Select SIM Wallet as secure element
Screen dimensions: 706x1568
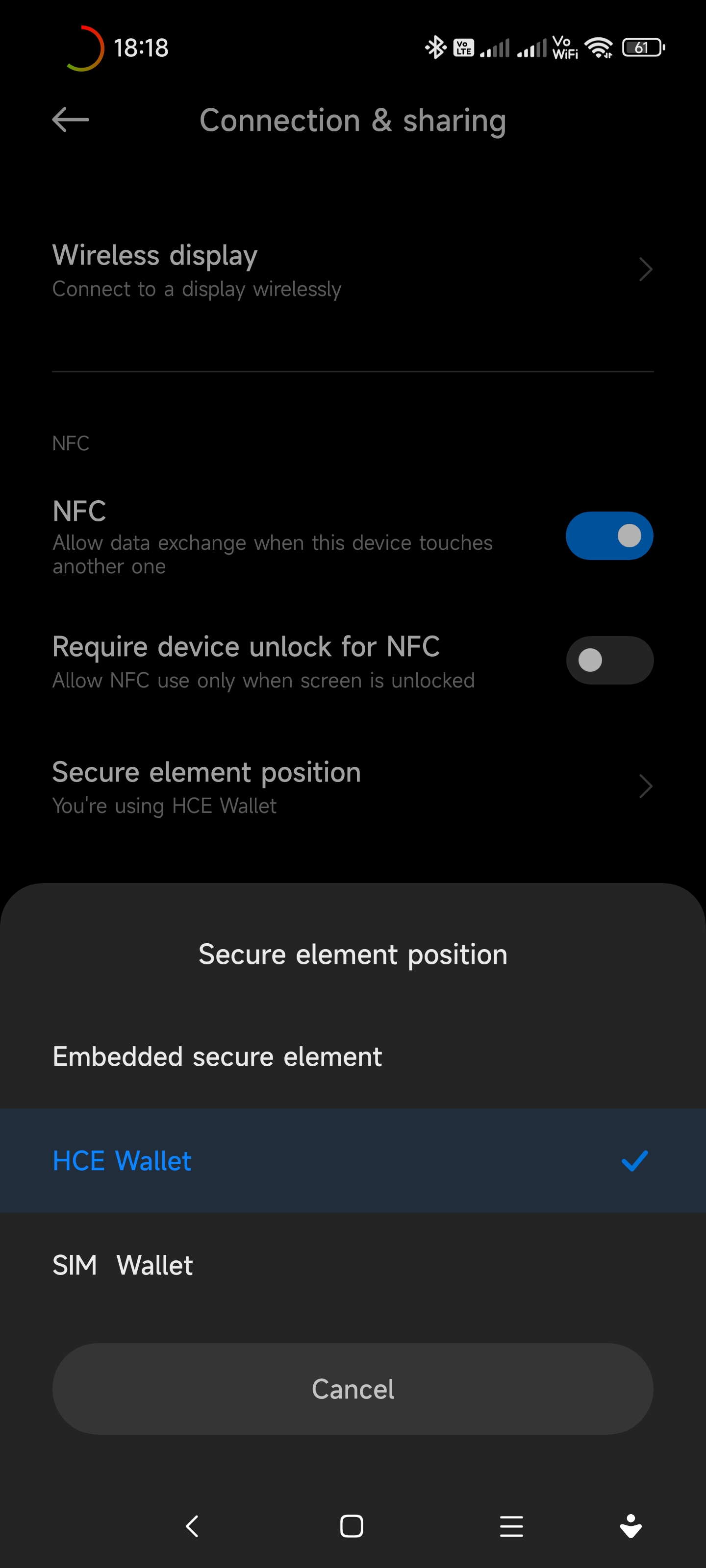click(353, 1265)
